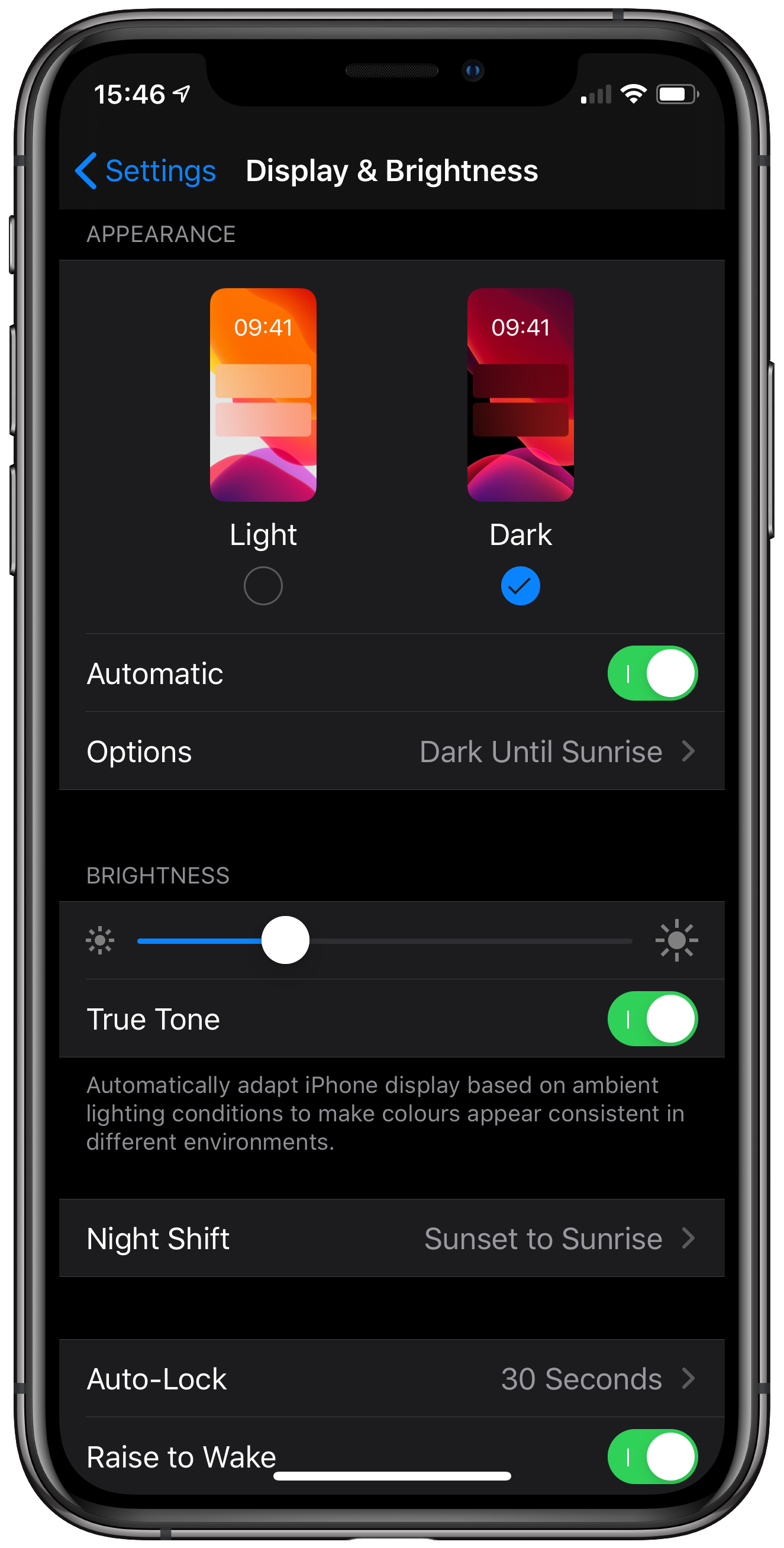
Task: Disable the True Tone switch
Action: (652, 1019)
